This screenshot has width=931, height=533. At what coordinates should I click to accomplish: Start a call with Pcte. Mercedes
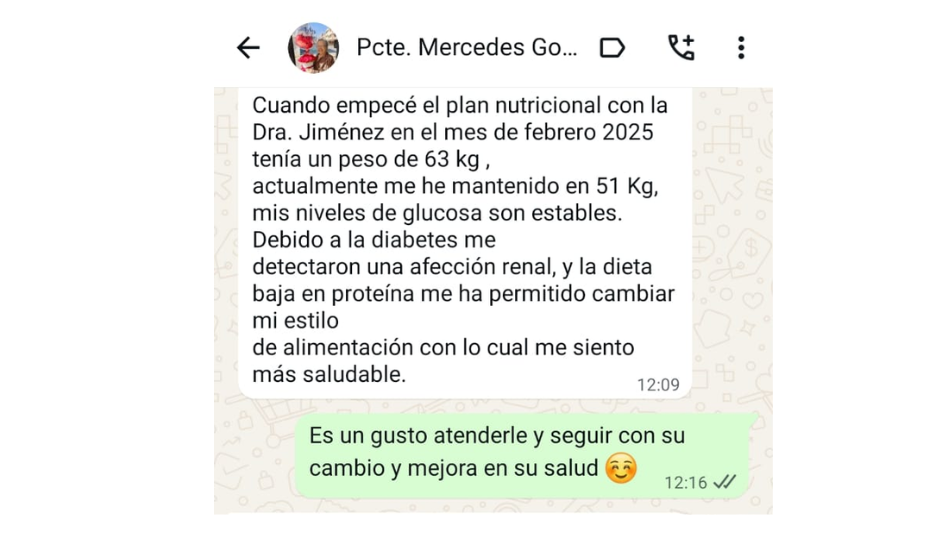click(681, 48)
